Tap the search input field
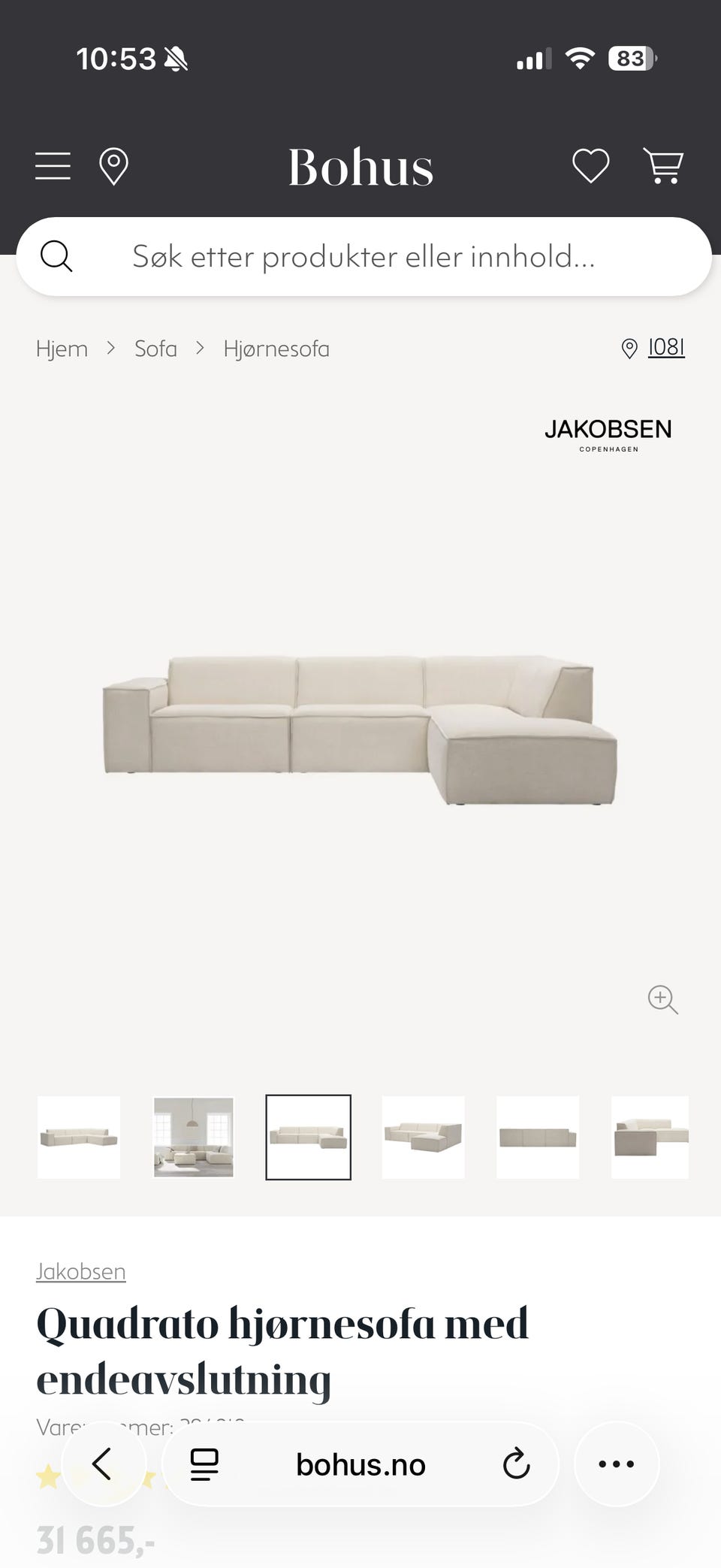This screenshot has height=1568, width=721. pyautogui.click(x=360, y=256)
